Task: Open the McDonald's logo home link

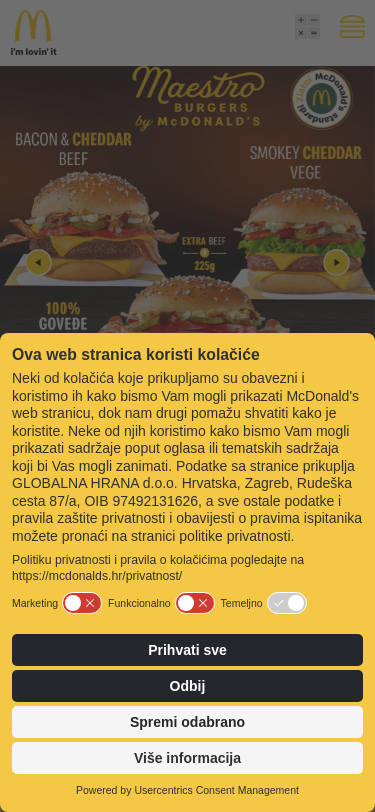Action: (34, 33)
